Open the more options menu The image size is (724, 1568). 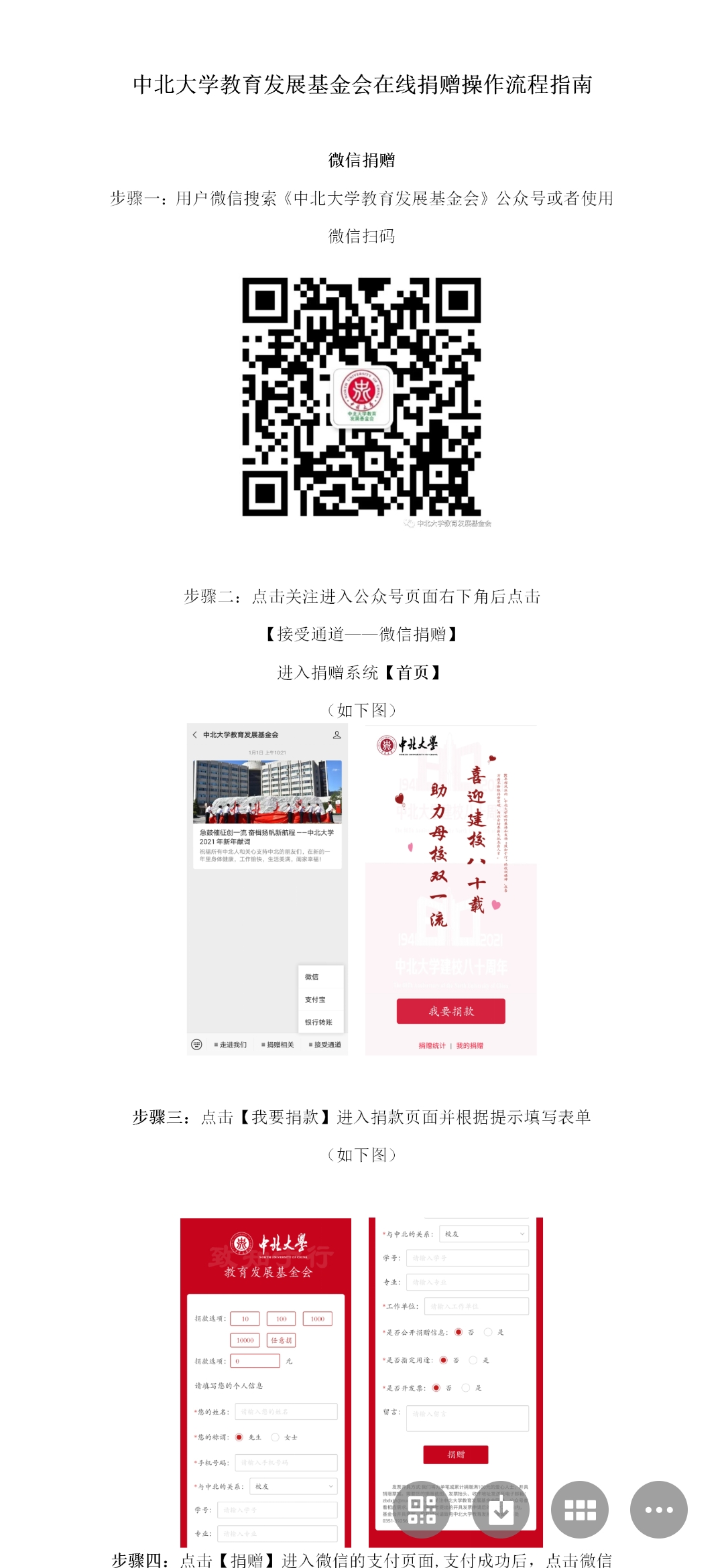[658, 1510]
